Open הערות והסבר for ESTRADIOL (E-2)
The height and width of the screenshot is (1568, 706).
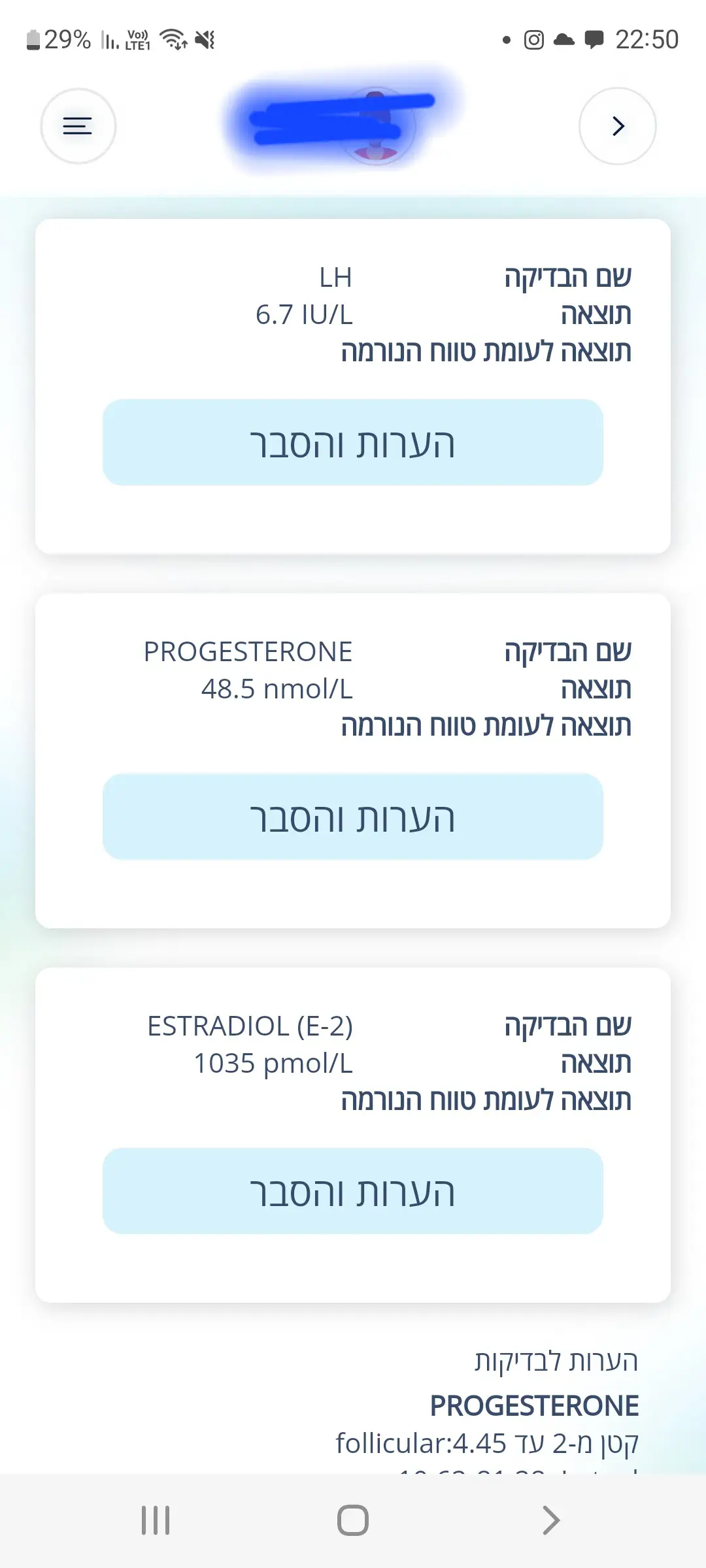tap(352, 1191)
